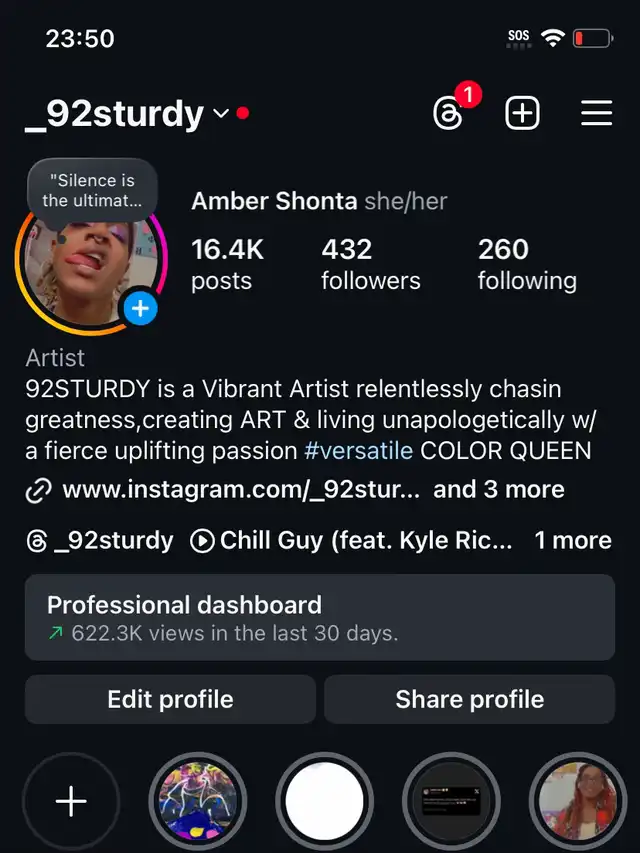Play Chill Guy (feat. Kyle Ric... music

tap(351, 541)
